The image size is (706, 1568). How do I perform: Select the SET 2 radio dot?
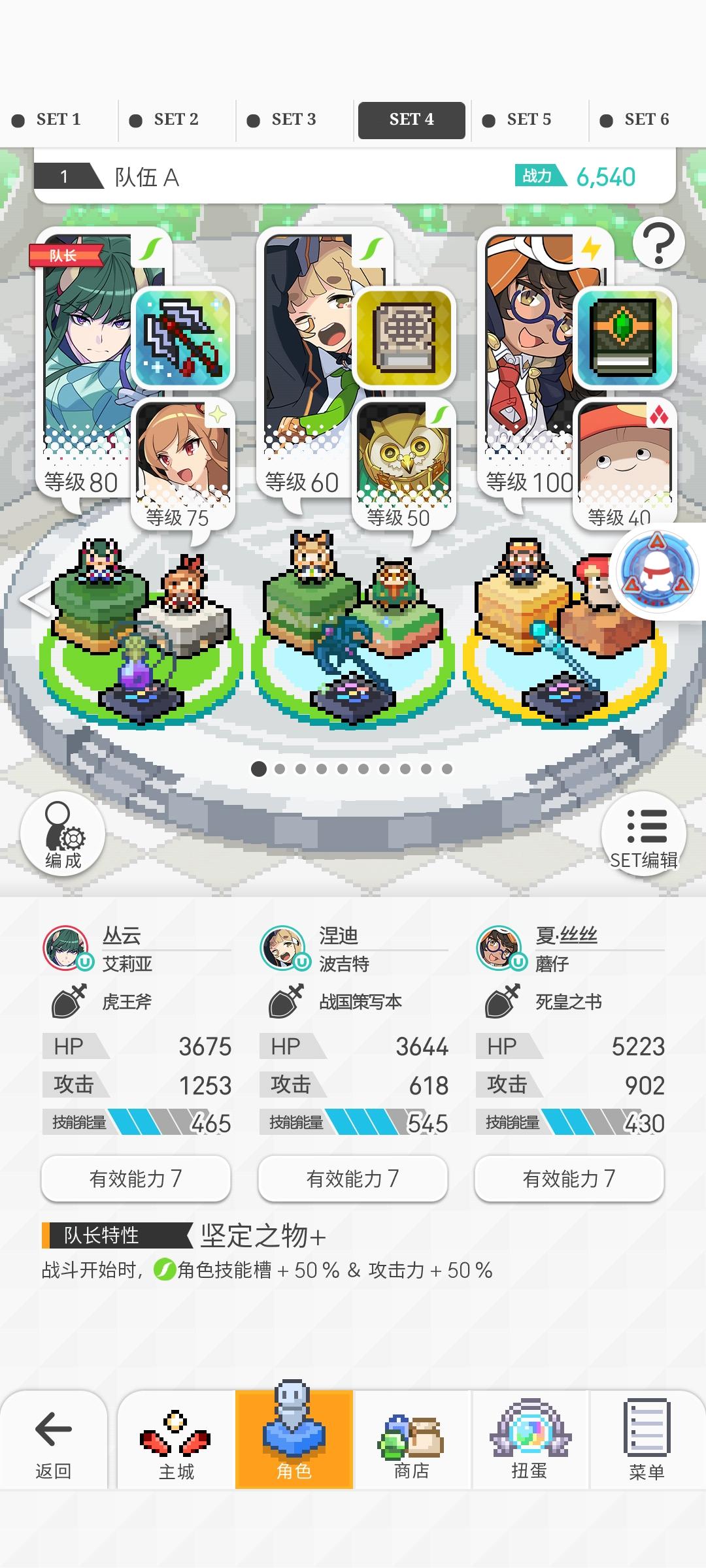tap(135, 120)
